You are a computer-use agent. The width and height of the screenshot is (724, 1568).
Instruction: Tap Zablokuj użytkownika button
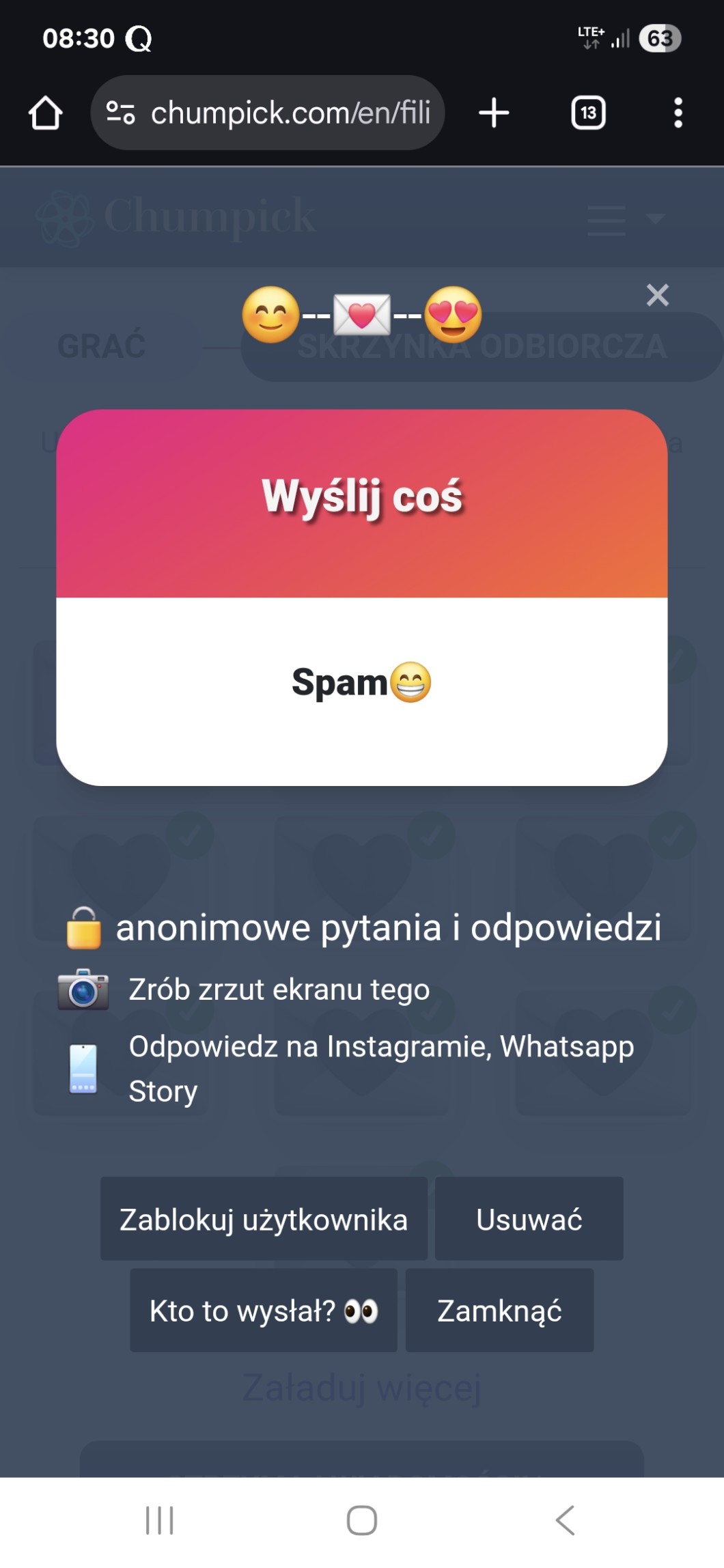coord(264,1219)
